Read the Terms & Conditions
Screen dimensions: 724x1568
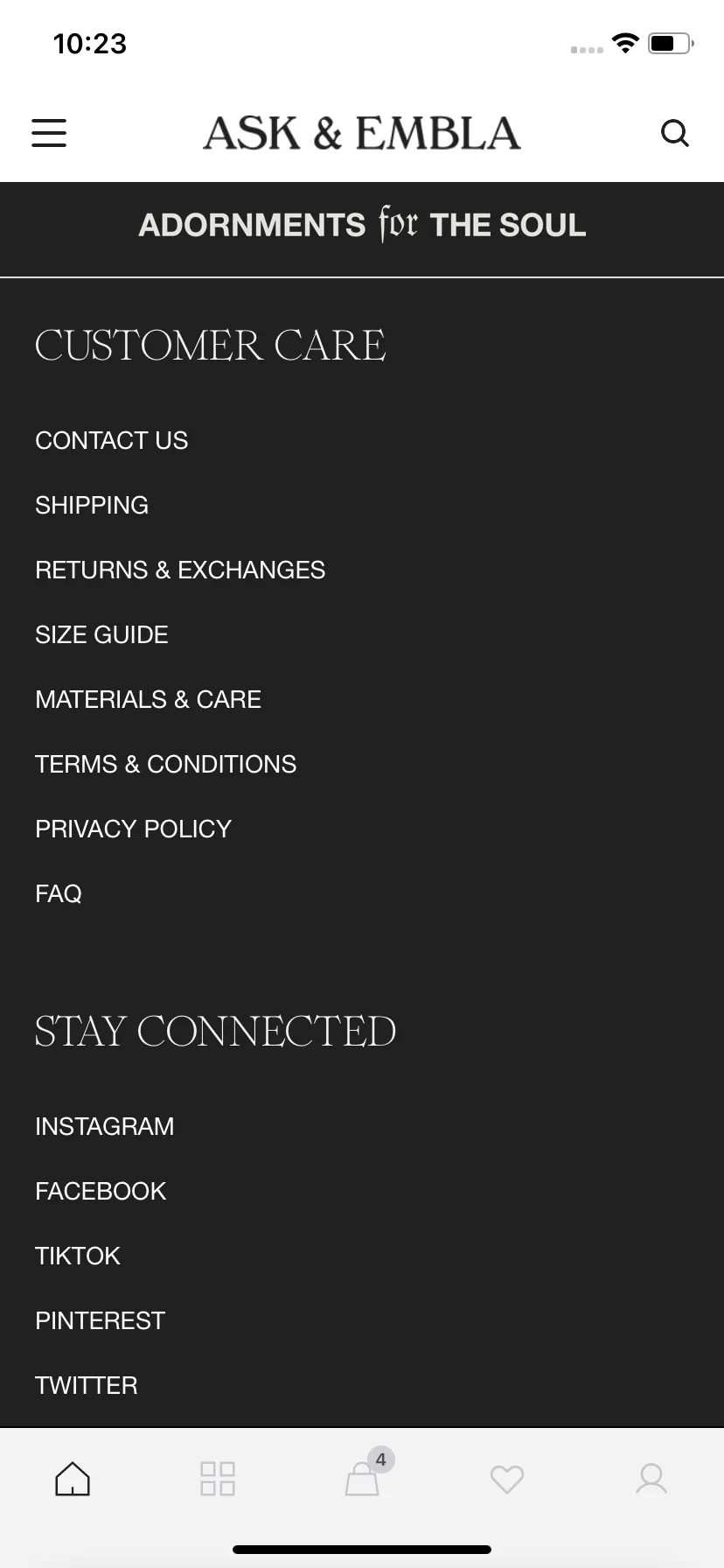pos(165,764)
